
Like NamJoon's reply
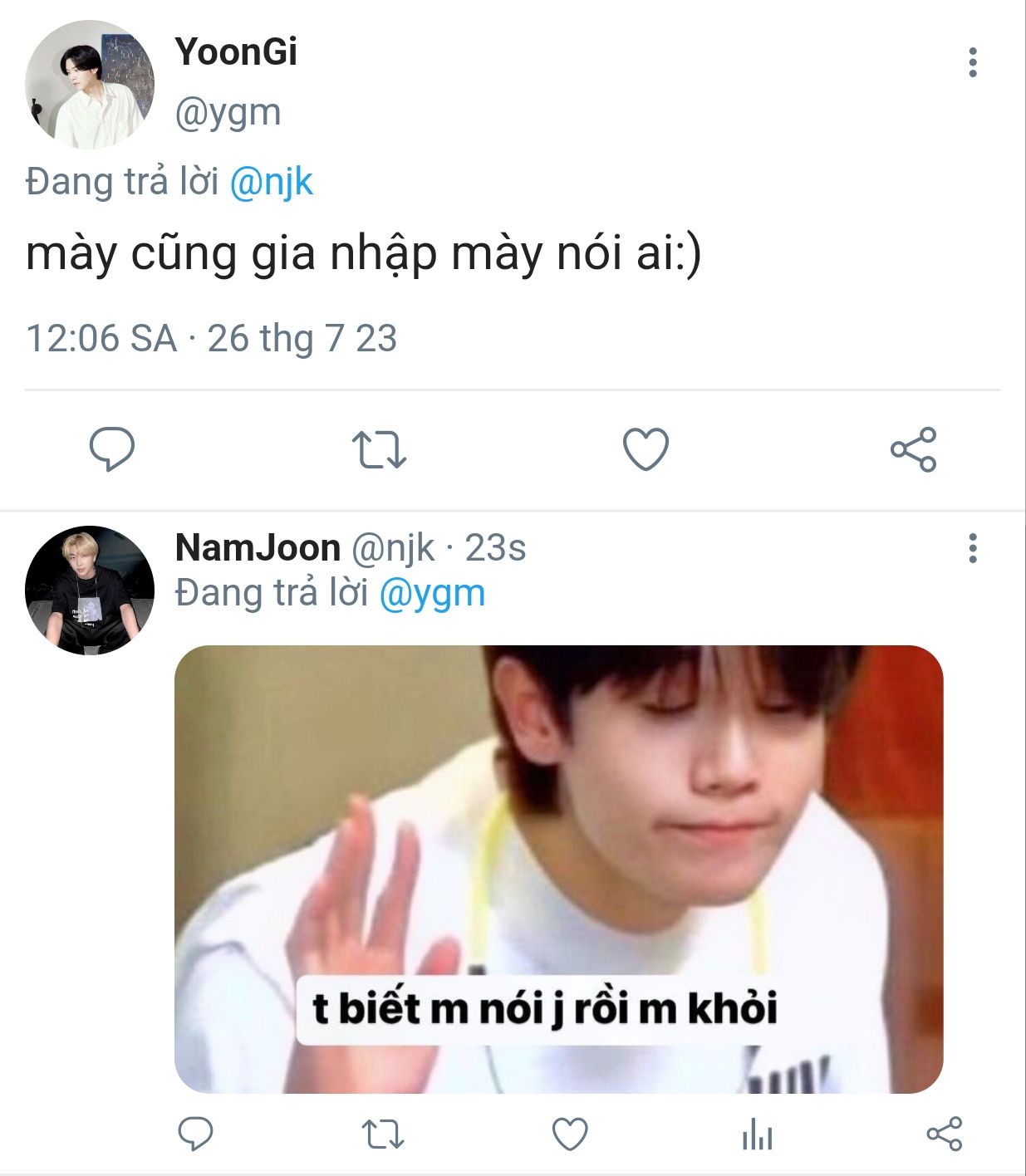[x=570, y=1134]
